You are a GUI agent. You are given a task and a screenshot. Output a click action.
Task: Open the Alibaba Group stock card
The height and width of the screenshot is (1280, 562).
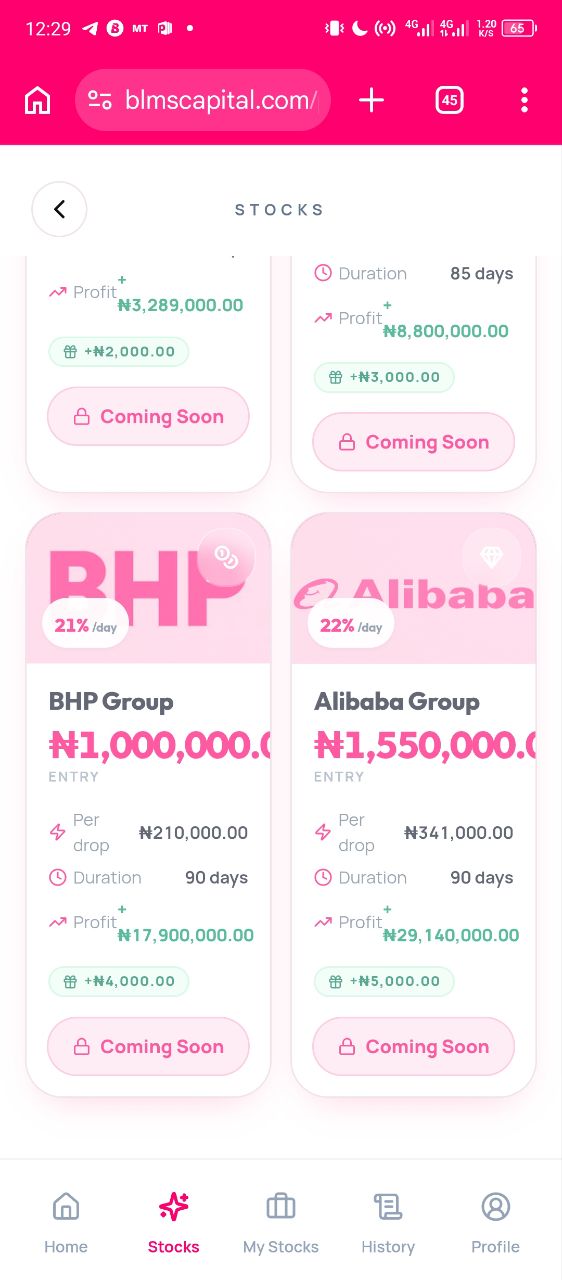coord(414,805)
